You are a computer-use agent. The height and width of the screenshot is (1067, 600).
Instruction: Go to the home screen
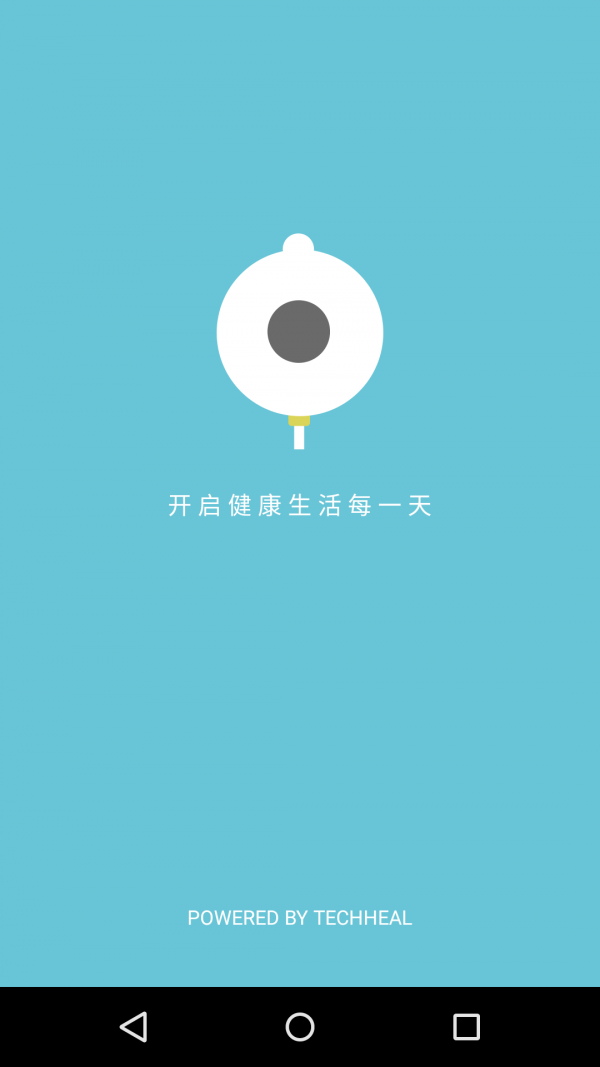click(x=300, y=1027)
